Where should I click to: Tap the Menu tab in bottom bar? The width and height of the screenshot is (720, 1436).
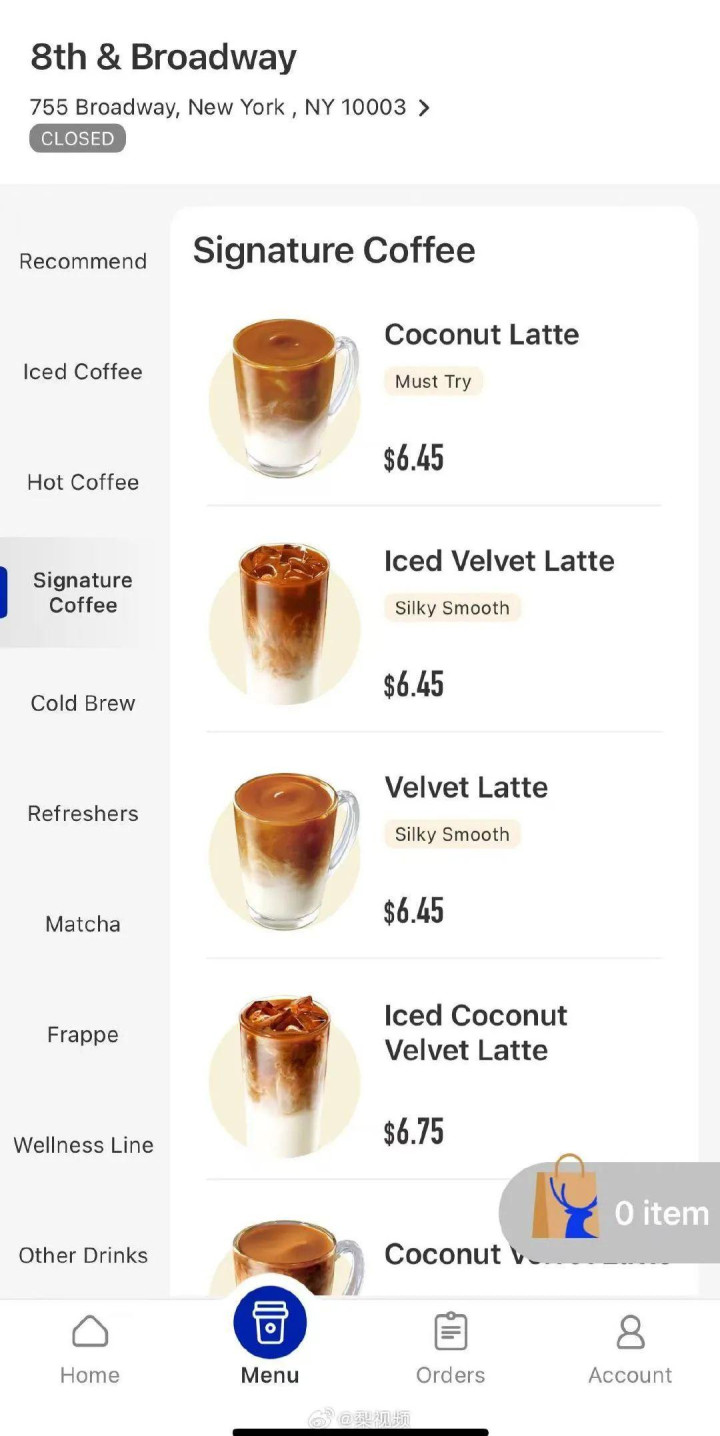(x=270, y=1338)
